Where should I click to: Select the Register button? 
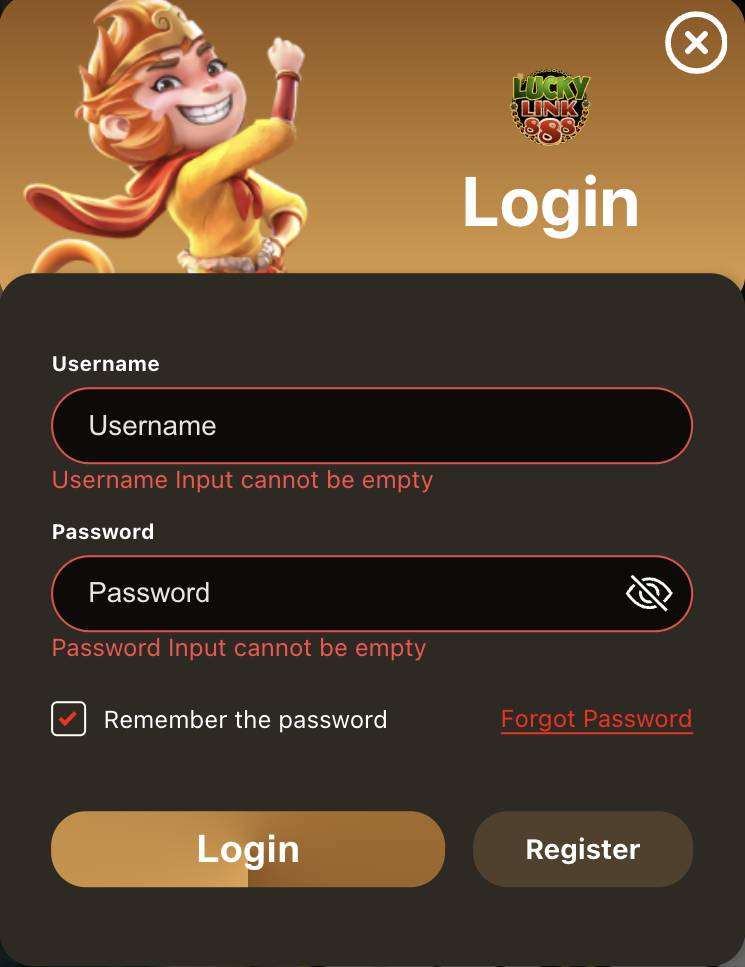[x=582, y=849]
